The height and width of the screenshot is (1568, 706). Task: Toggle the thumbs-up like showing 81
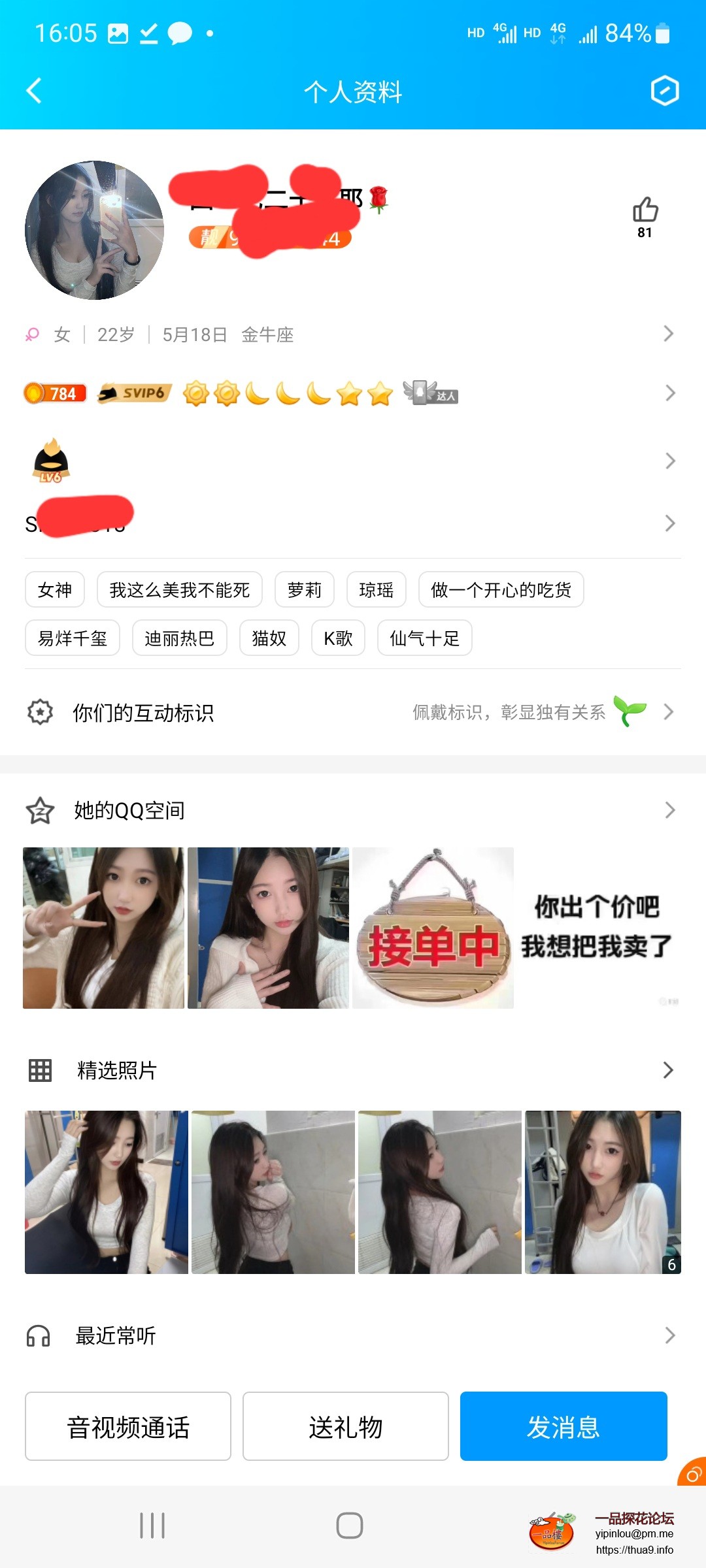click(x=645, y=212)
